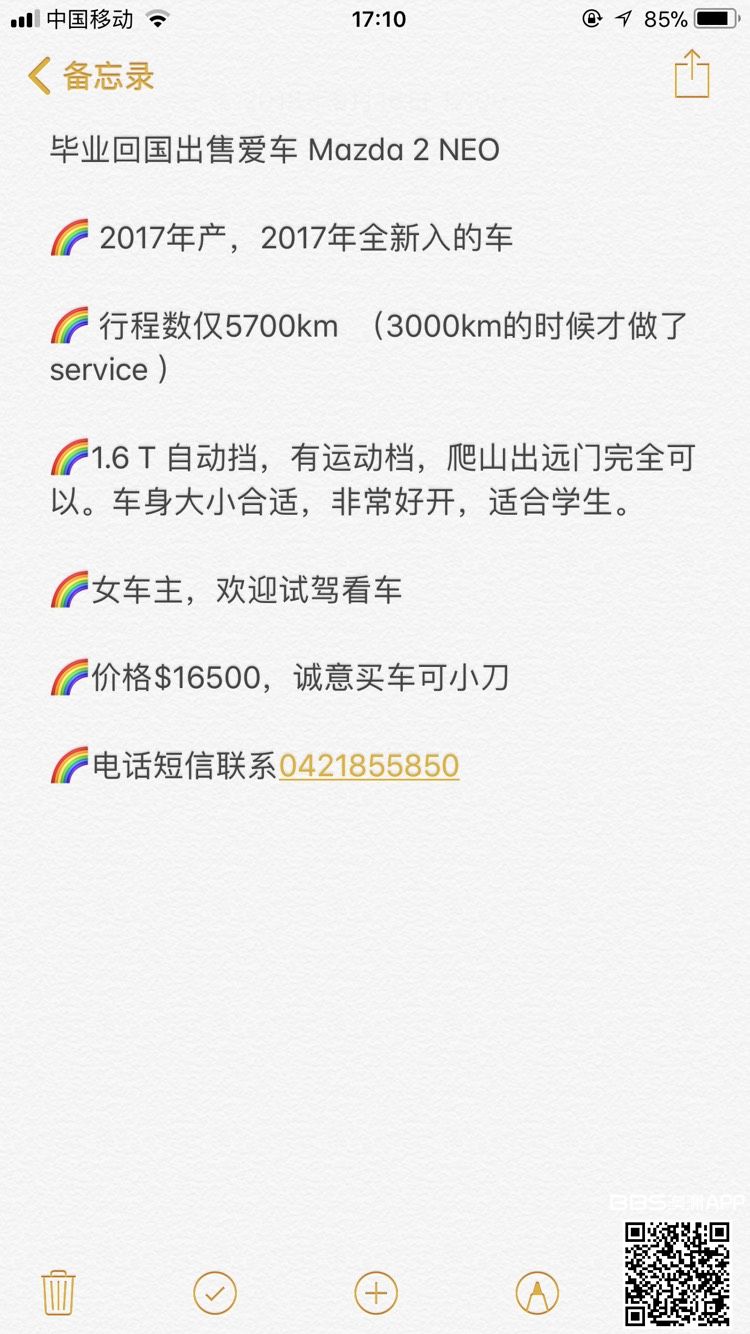This screenshot has height=1334, width=750.
Task: Call the phone number 0421855850
Action: coord(369,766)
